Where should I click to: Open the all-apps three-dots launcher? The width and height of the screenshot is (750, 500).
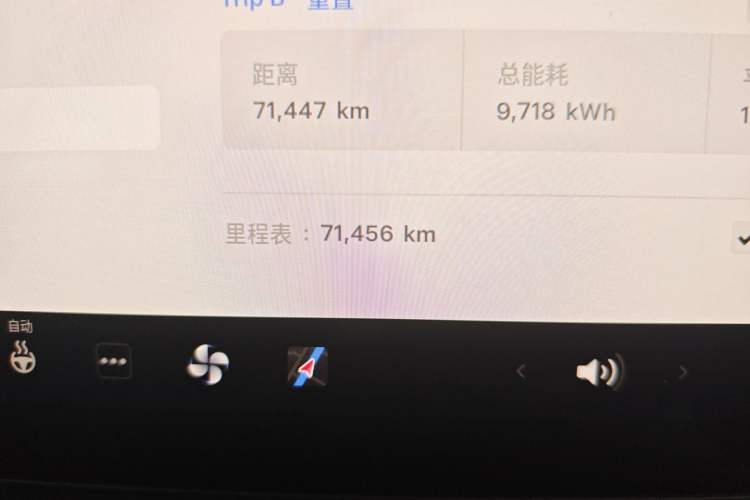click(x=114, y=362)
